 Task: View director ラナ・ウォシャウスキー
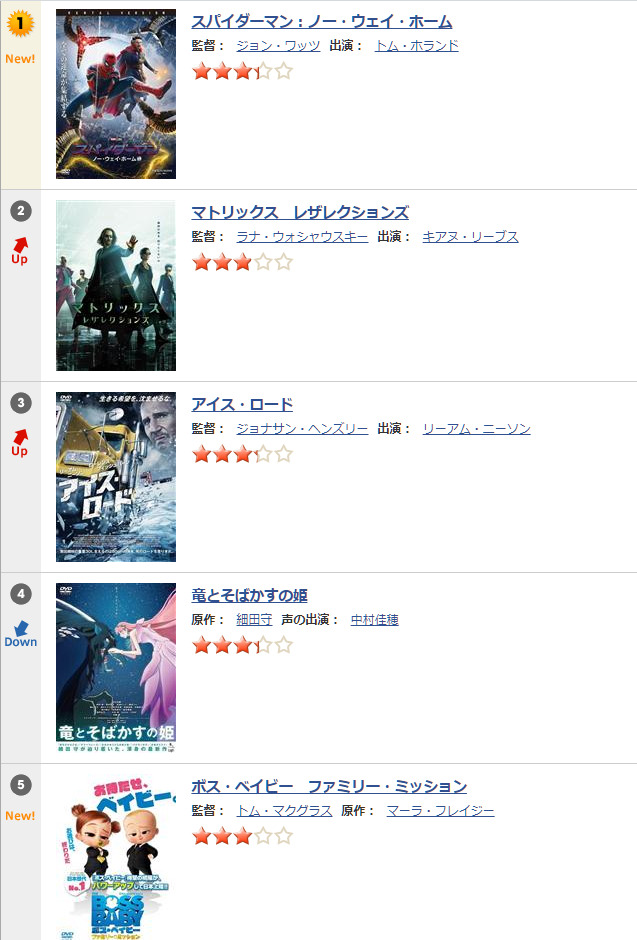301,237
